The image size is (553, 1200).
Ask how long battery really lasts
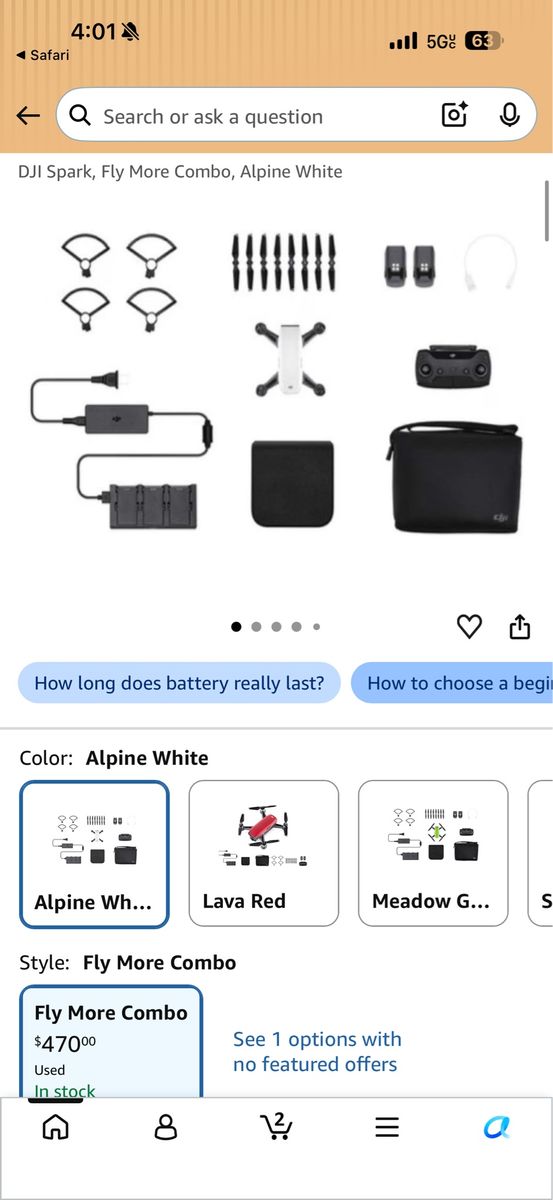(x=179, y=683)
